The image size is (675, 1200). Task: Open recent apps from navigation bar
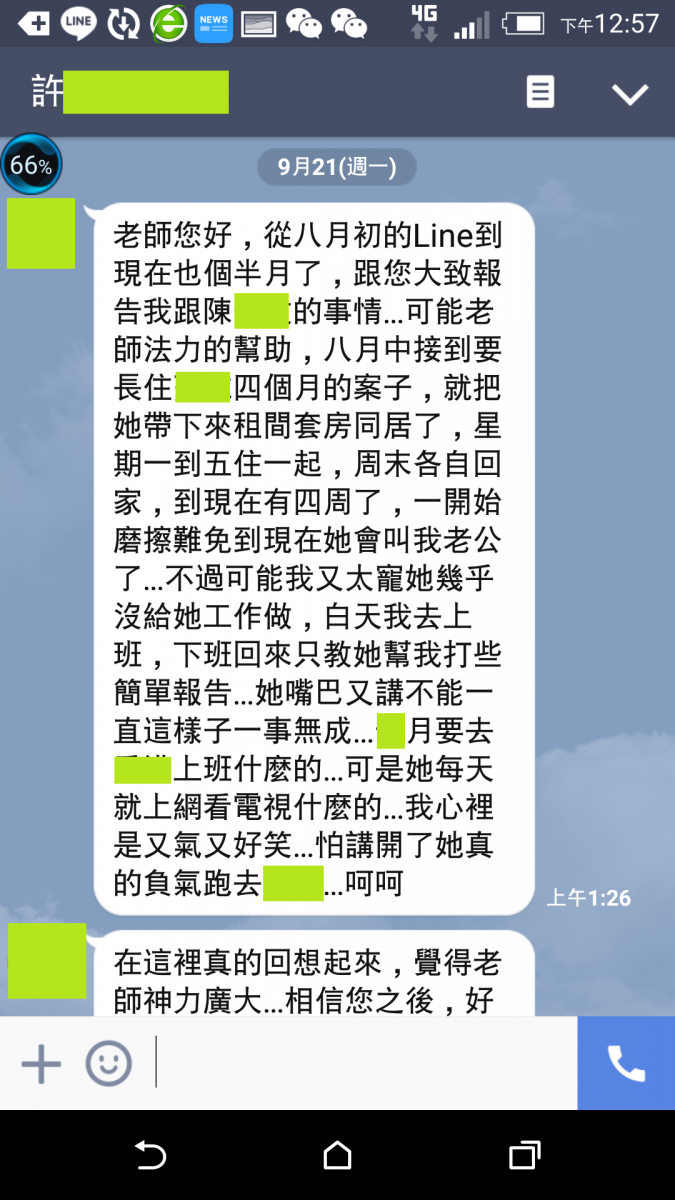(524, 1156)
